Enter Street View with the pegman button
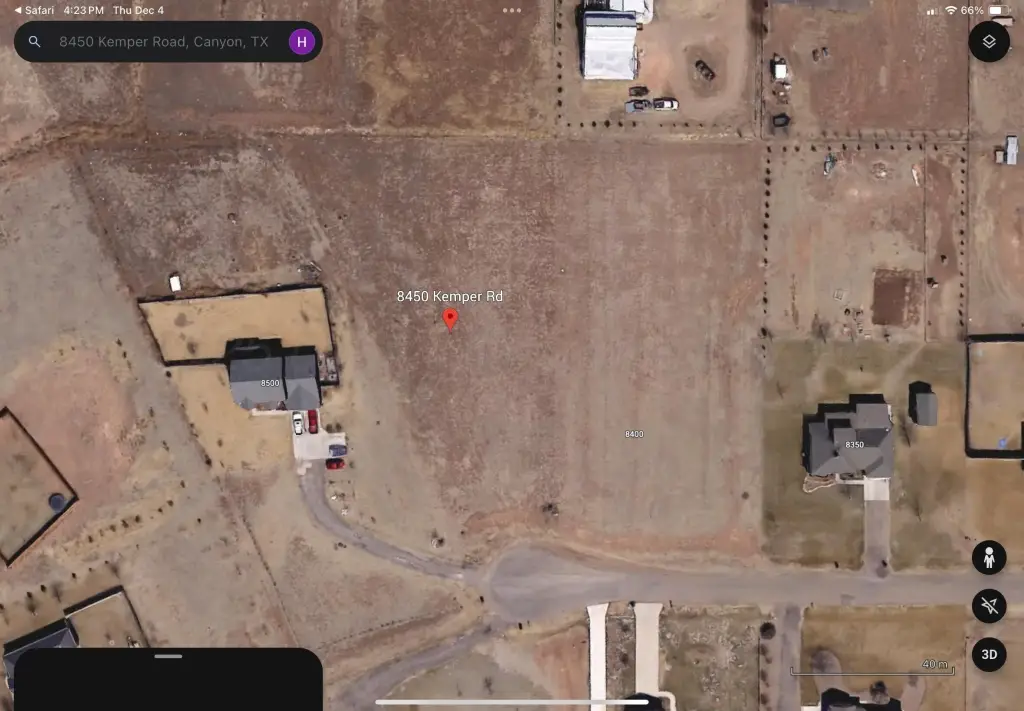Viewport: 1024px width, 711px height. (988, 557)
